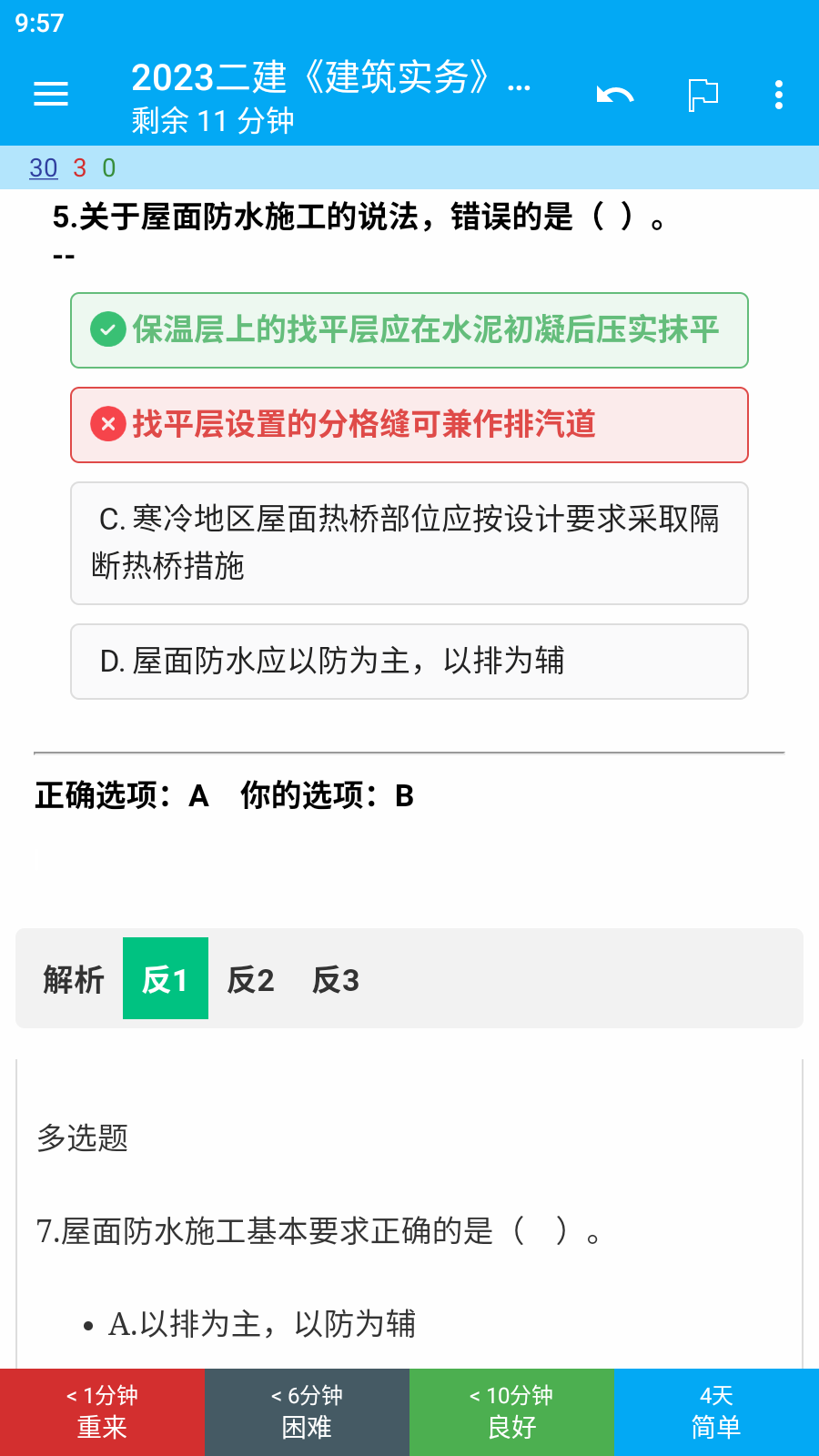Screen dimensions: 819x1456
Task: Open the hamburger drawer menu
Action: tap(51, 94)
